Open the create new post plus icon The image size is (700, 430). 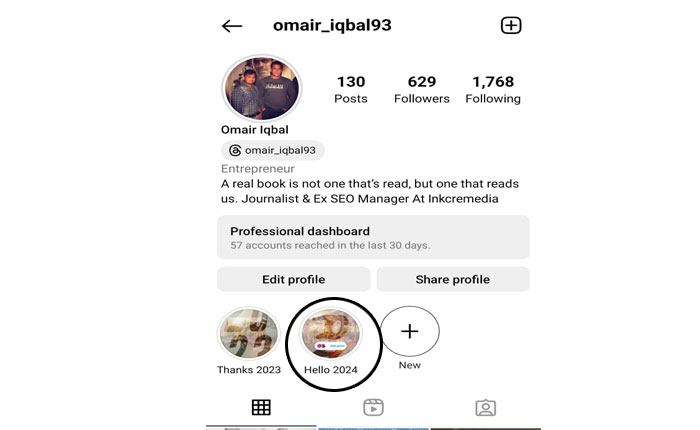511,25
